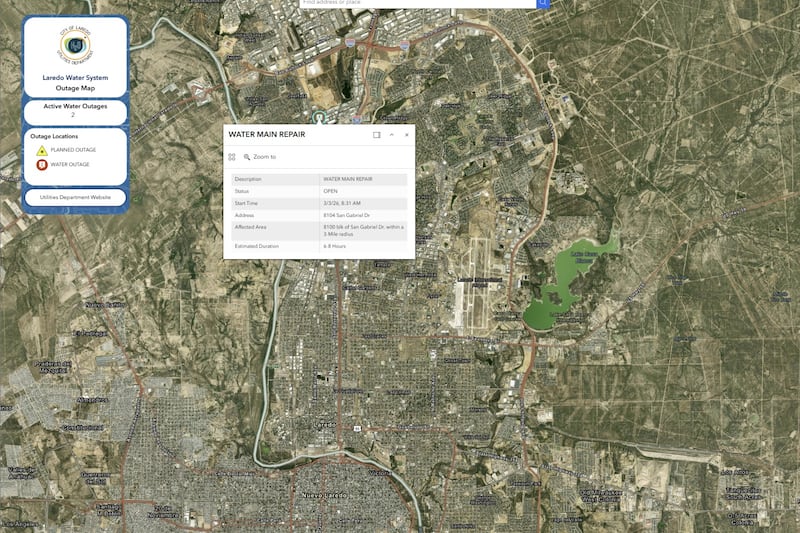Dock the Water Main Repair popup
Viewport: 800px width, 533px height.
[376, 134]
